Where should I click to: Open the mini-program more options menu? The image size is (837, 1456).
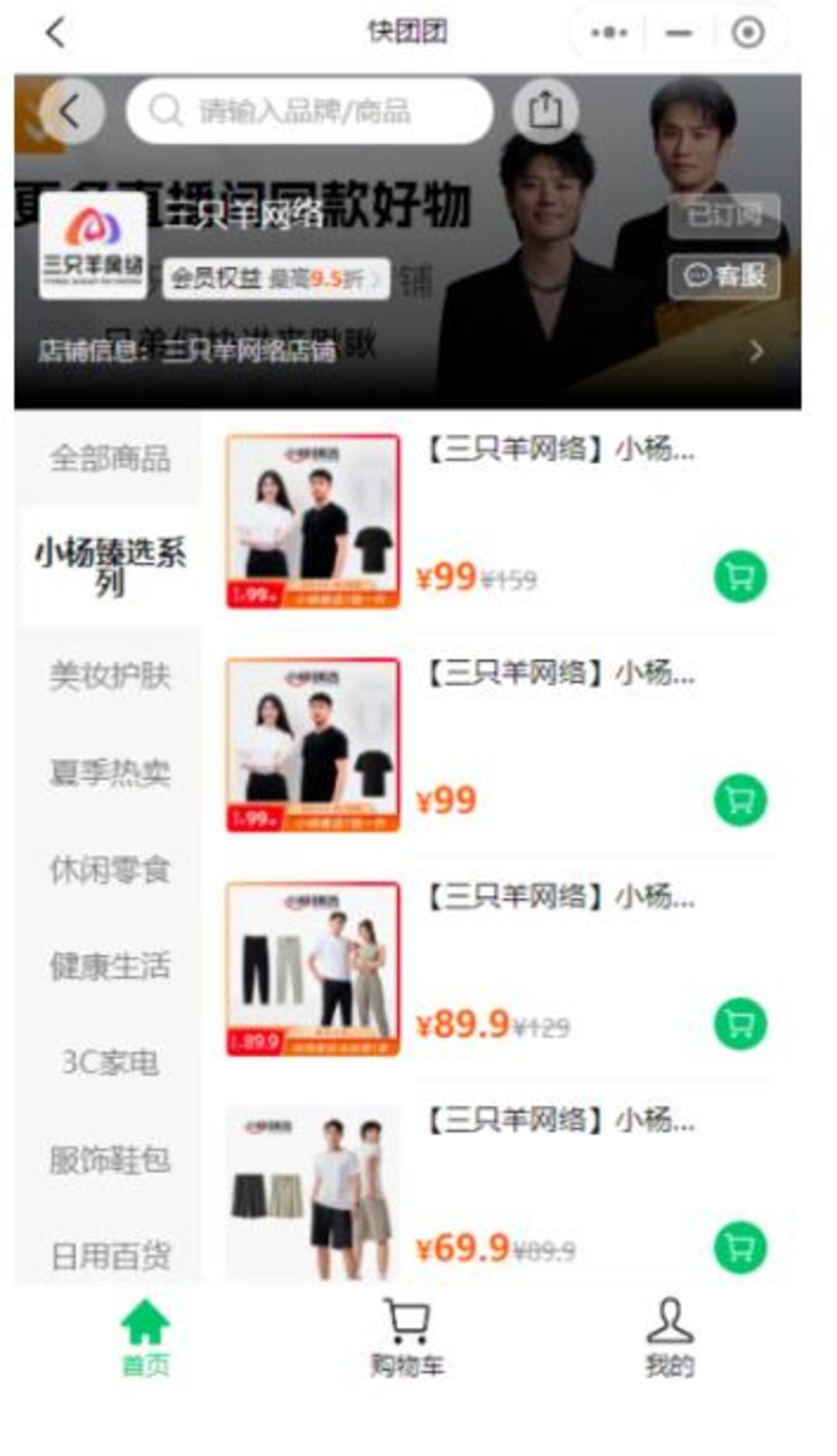(609, 33)
